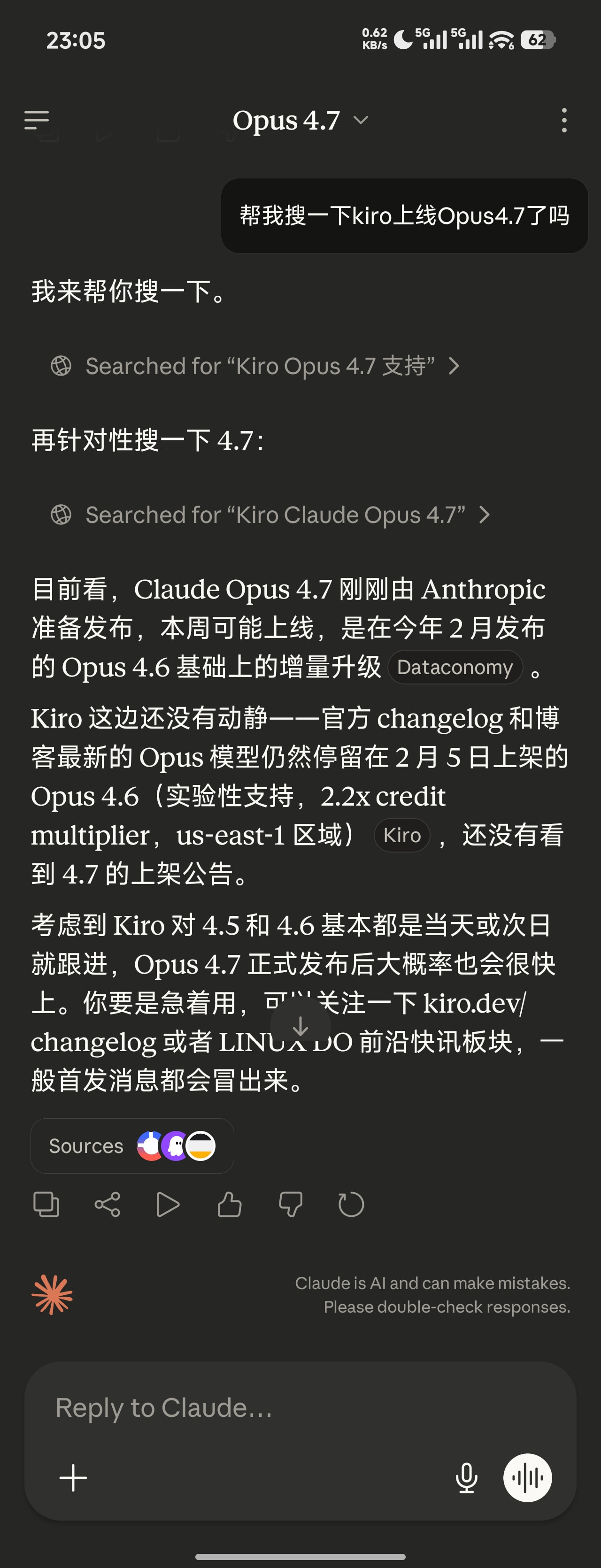View the Sources list
Viewport: 601px width, 1568px height.
click(132, 1145)
